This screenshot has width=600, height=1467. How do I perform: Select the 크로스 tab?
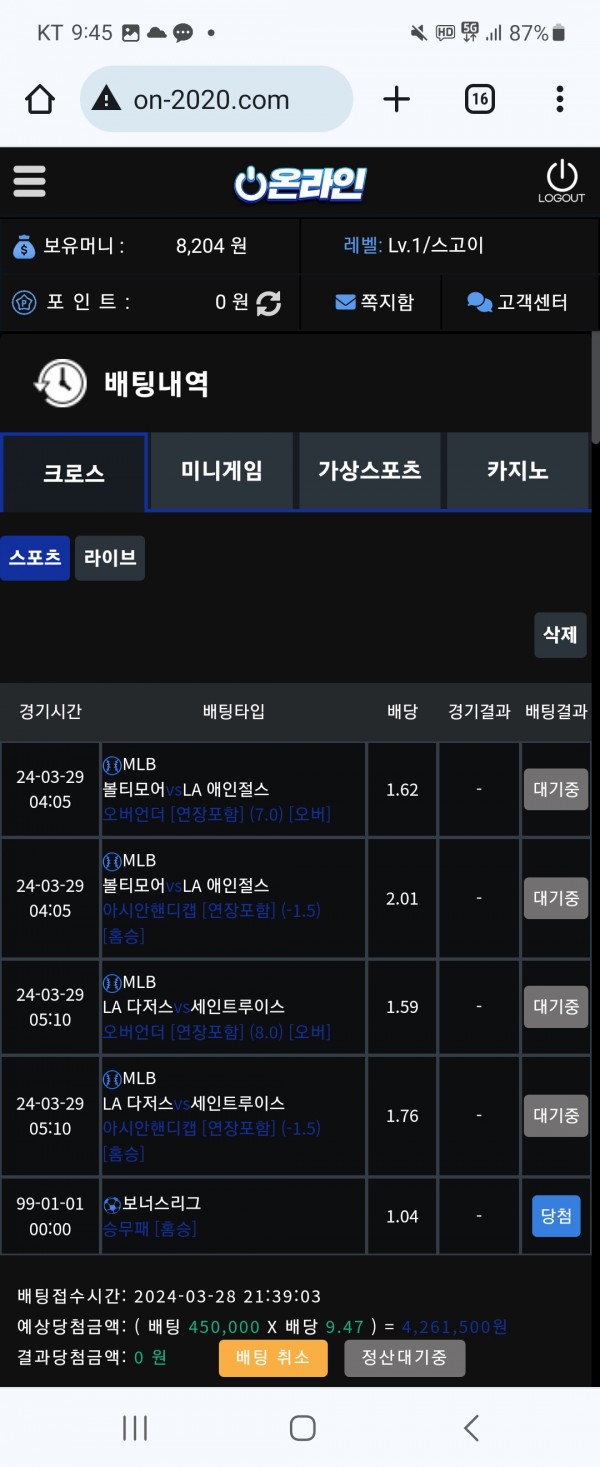(x=74, y=472)
